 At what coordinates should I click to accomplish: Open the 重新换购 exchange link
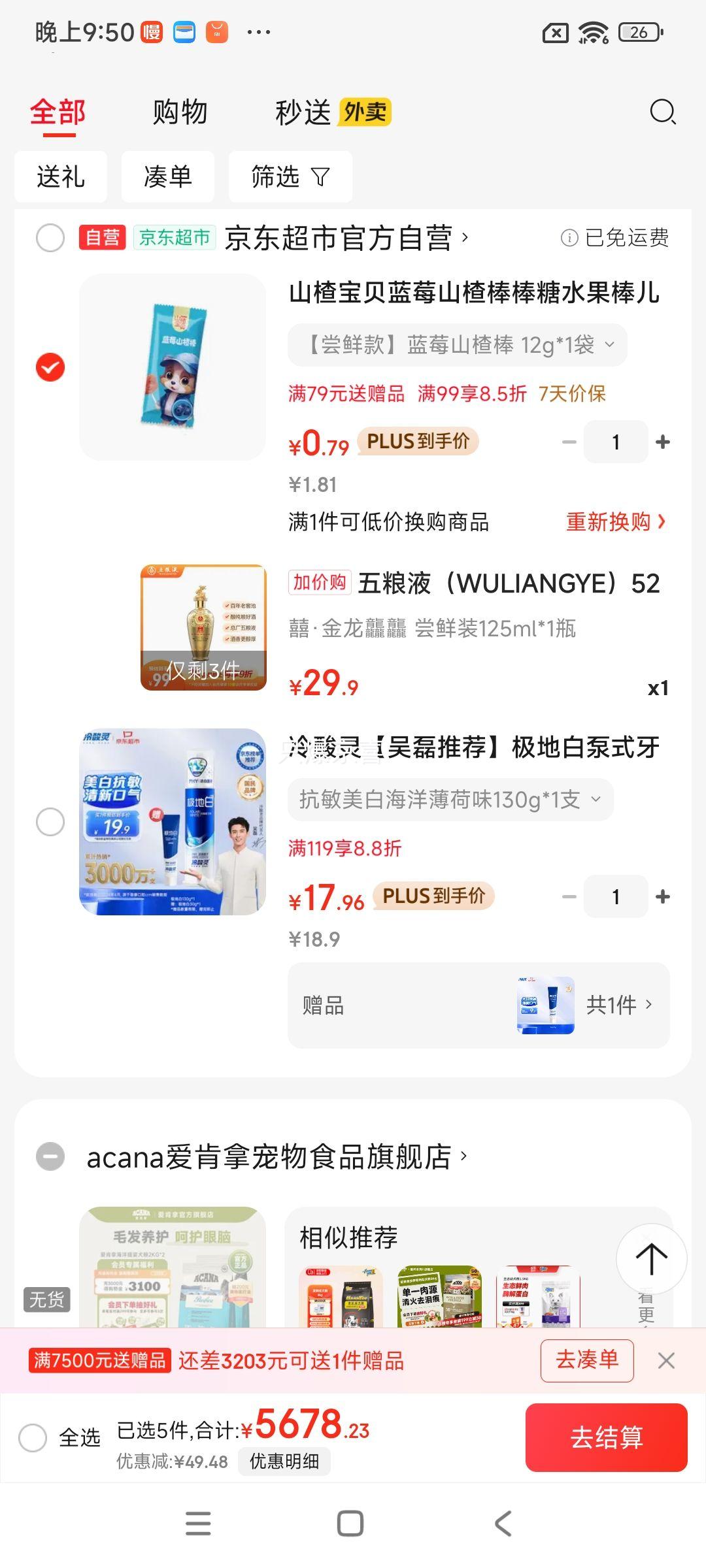(613, 523)
